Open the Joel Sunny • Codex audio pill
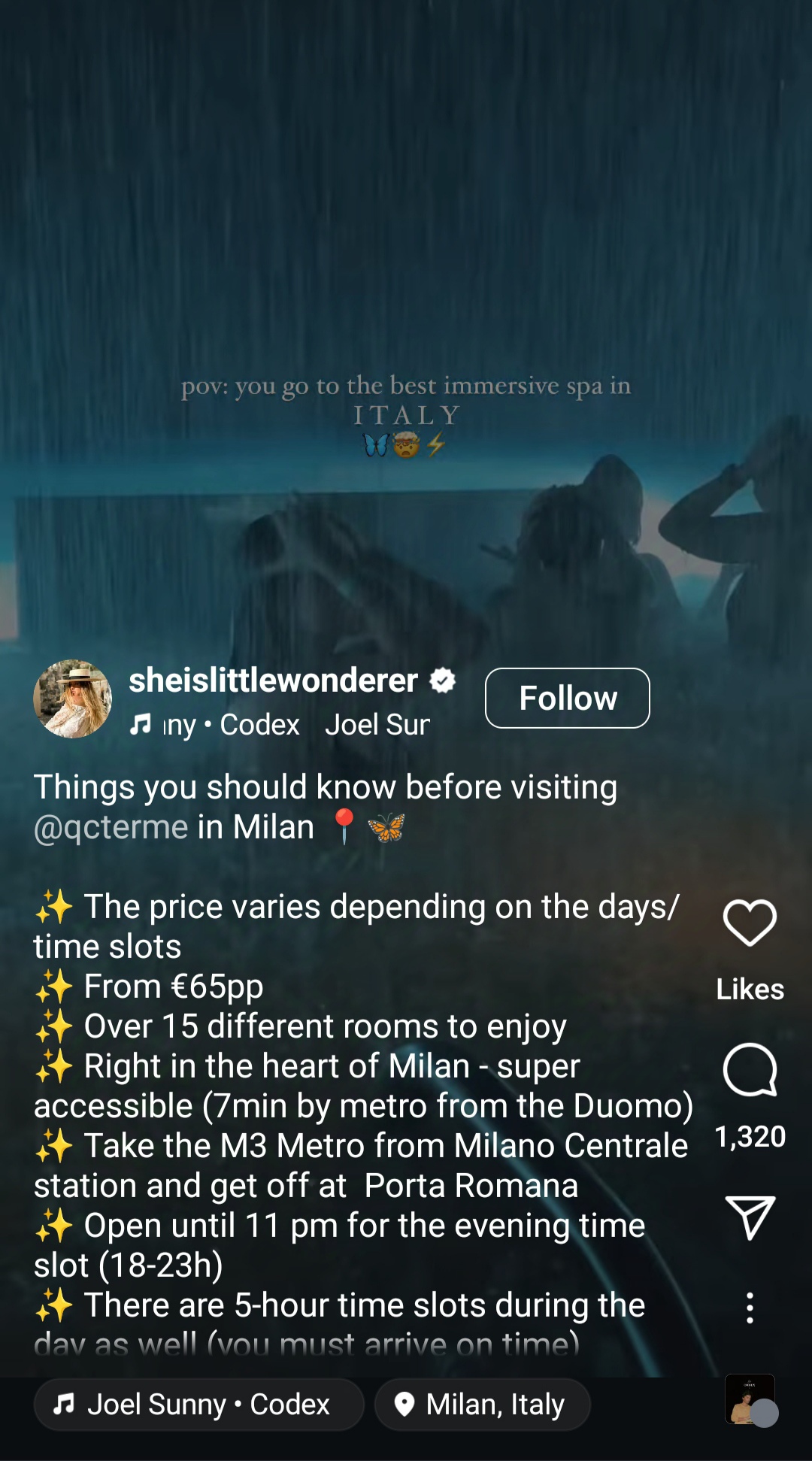This screenshot has width=812, height=1461. pos(197,1403)
